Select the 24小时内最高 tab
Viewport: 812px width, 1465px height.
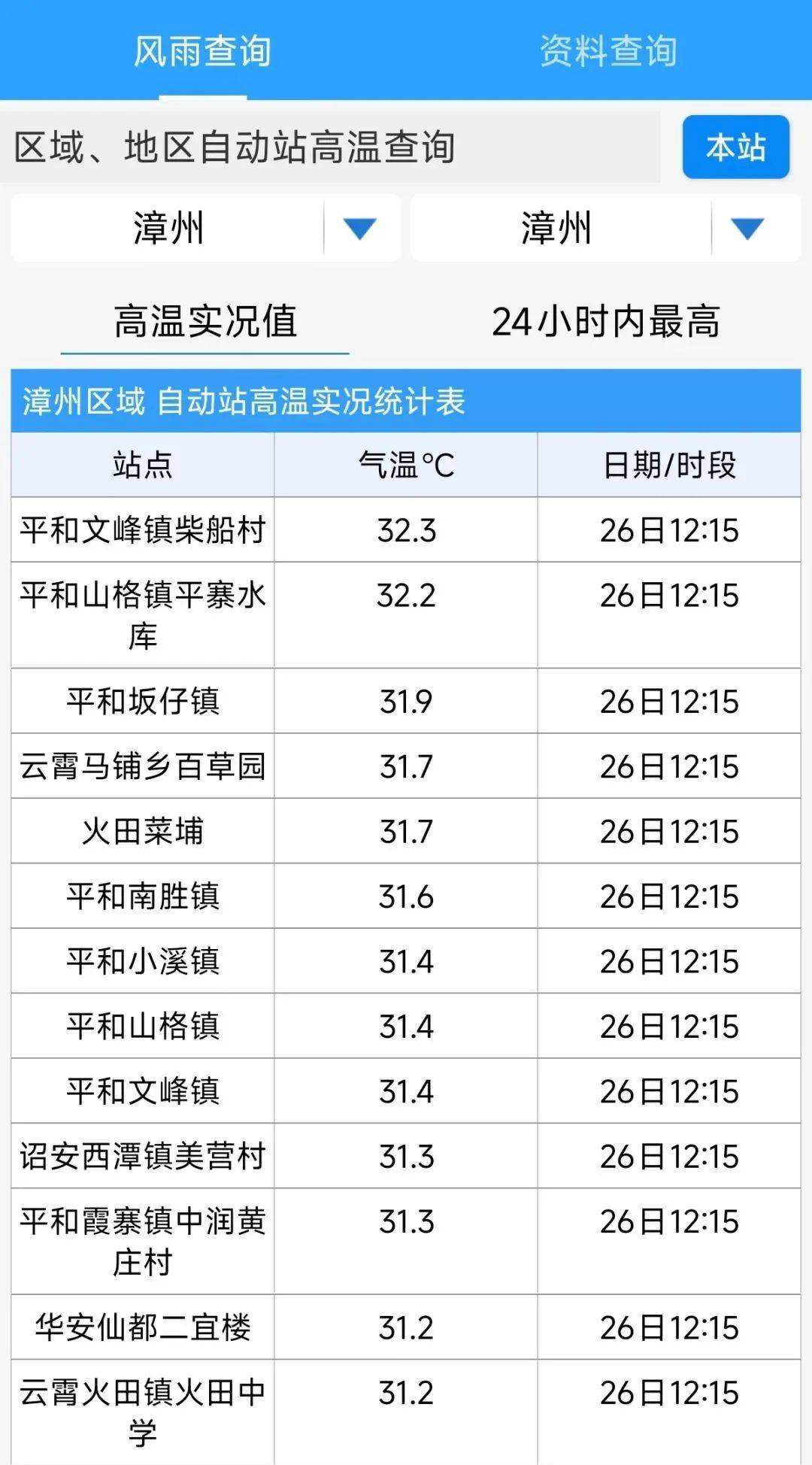coord(606,321)
